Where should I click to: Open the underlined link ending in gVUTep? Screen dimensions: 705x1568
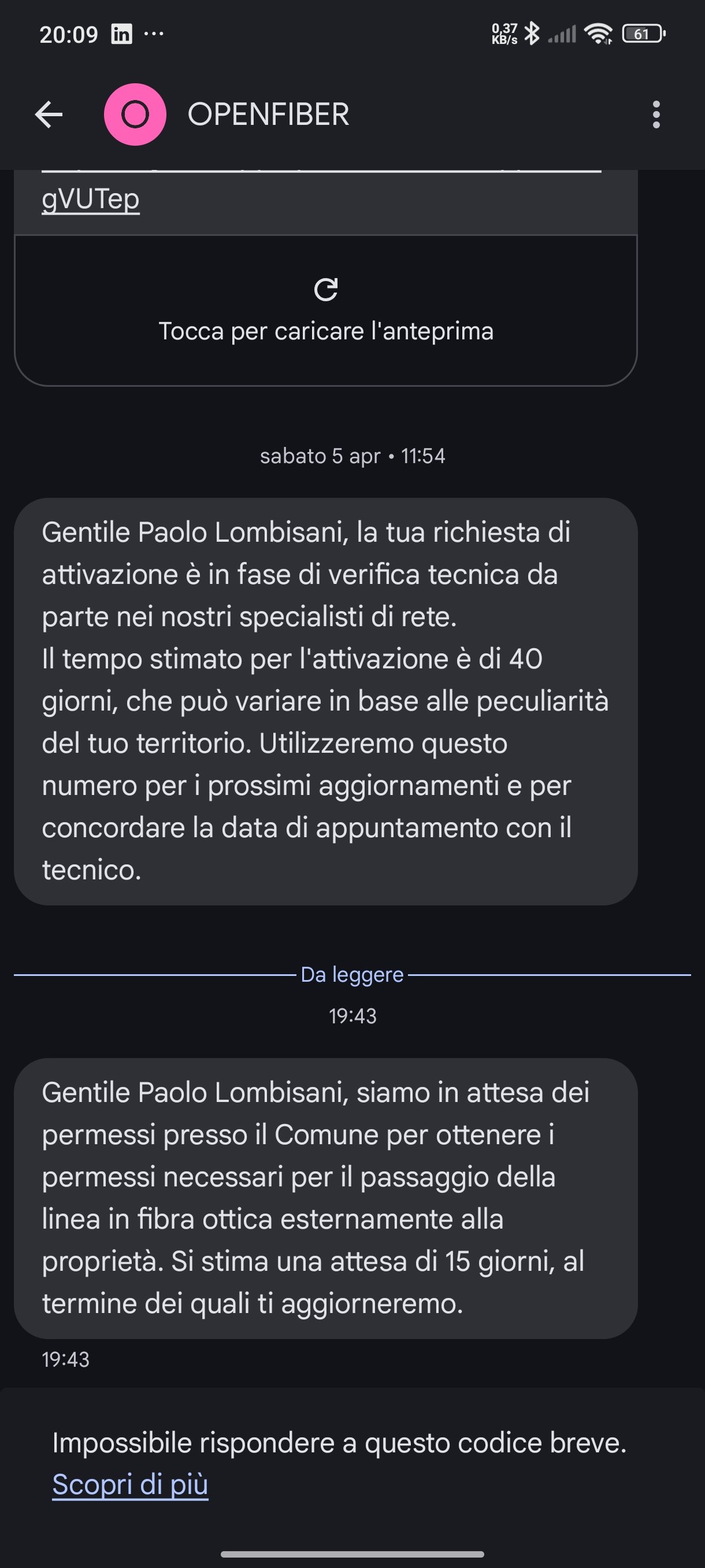click(91, 199)
